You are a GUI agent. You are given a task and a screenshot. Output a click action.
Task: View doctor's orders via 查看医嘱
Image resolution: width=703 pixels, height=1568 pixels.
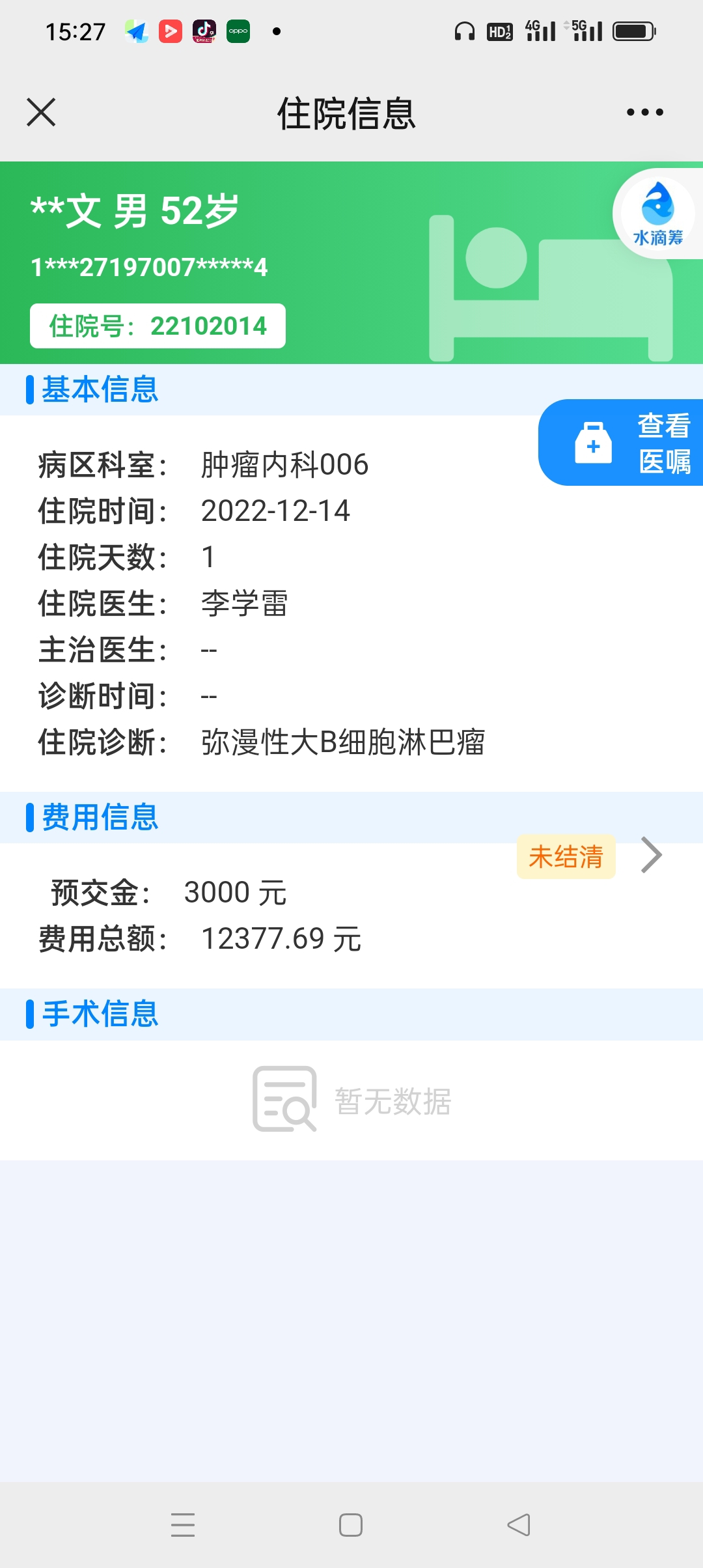622,443
